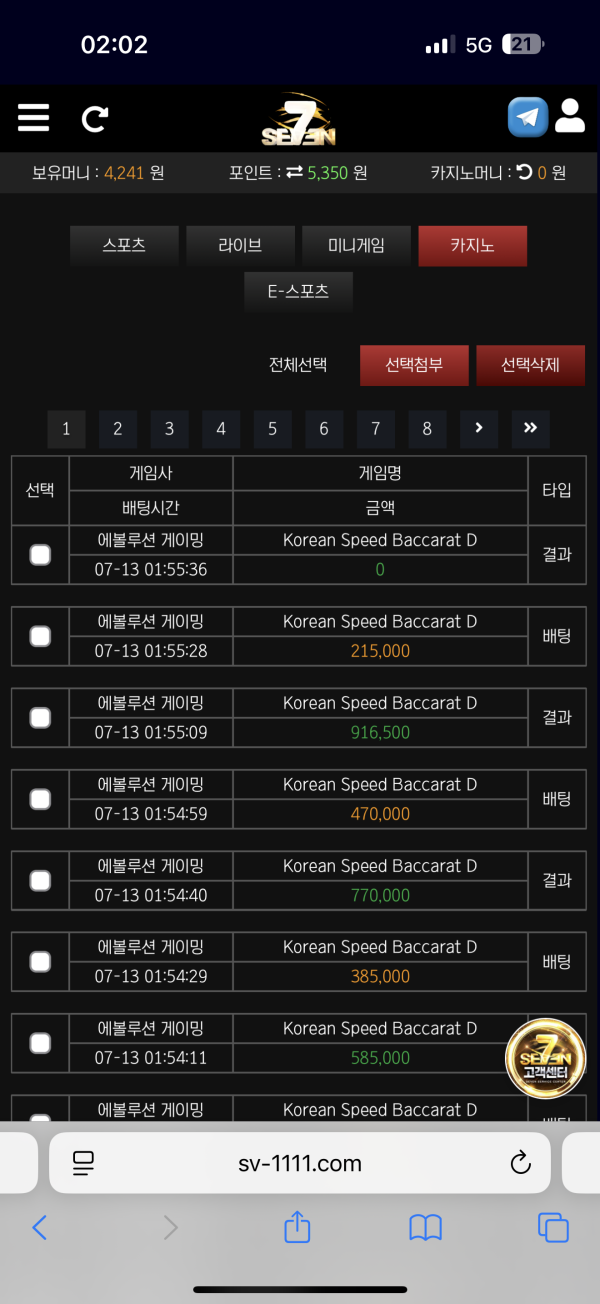Open the hamburger menu

(33, 118)
